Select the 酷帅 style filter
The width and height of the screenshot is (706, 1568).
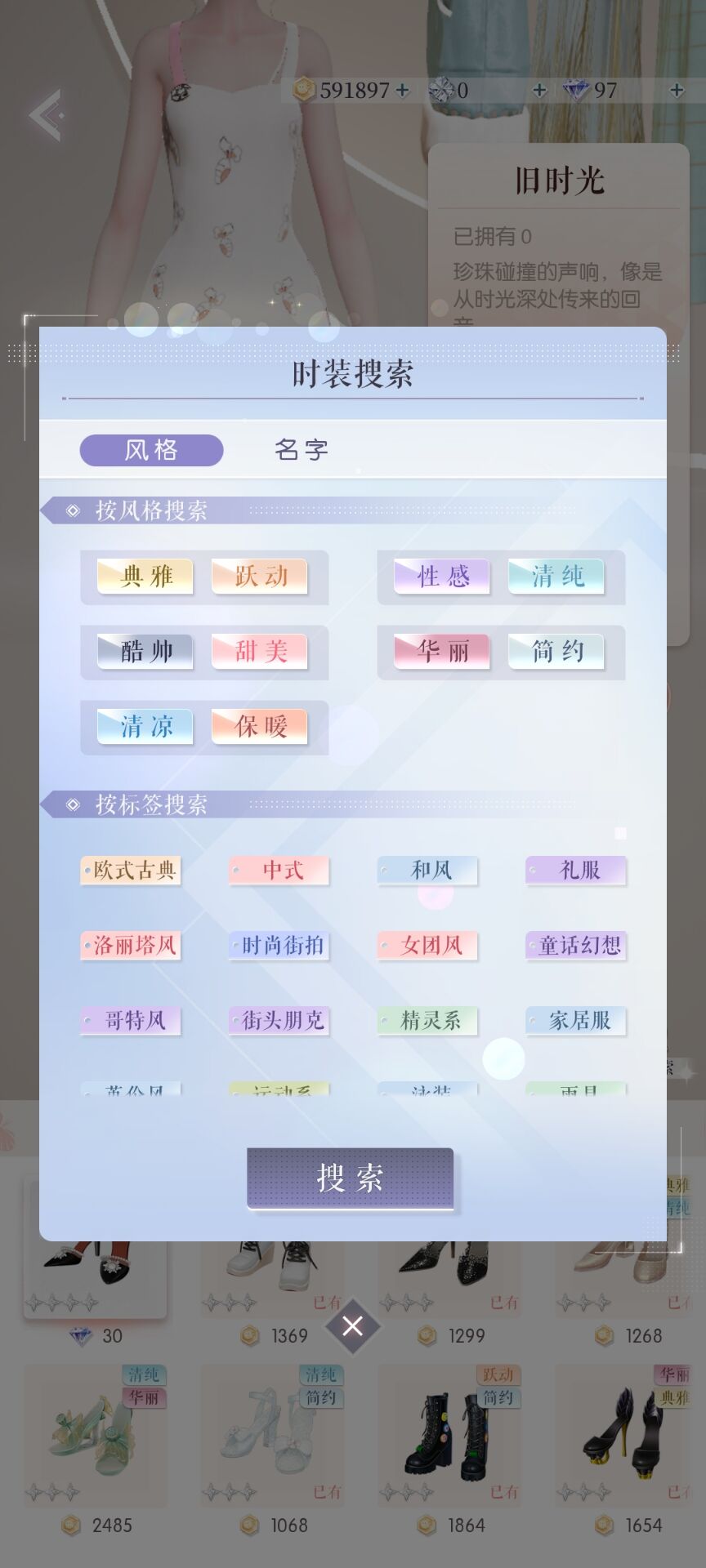point(145,652)
